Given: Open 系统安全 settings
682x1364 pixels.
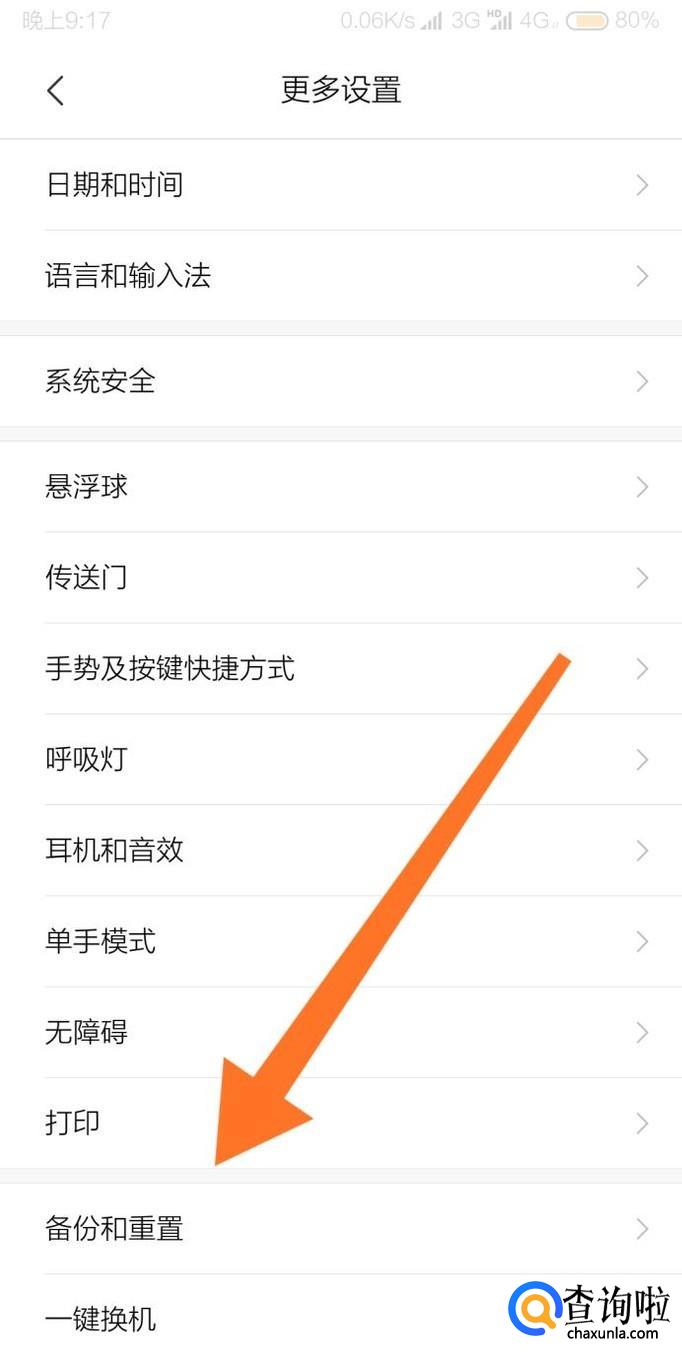Looking at the screenshot, I should tap(341, 381).
